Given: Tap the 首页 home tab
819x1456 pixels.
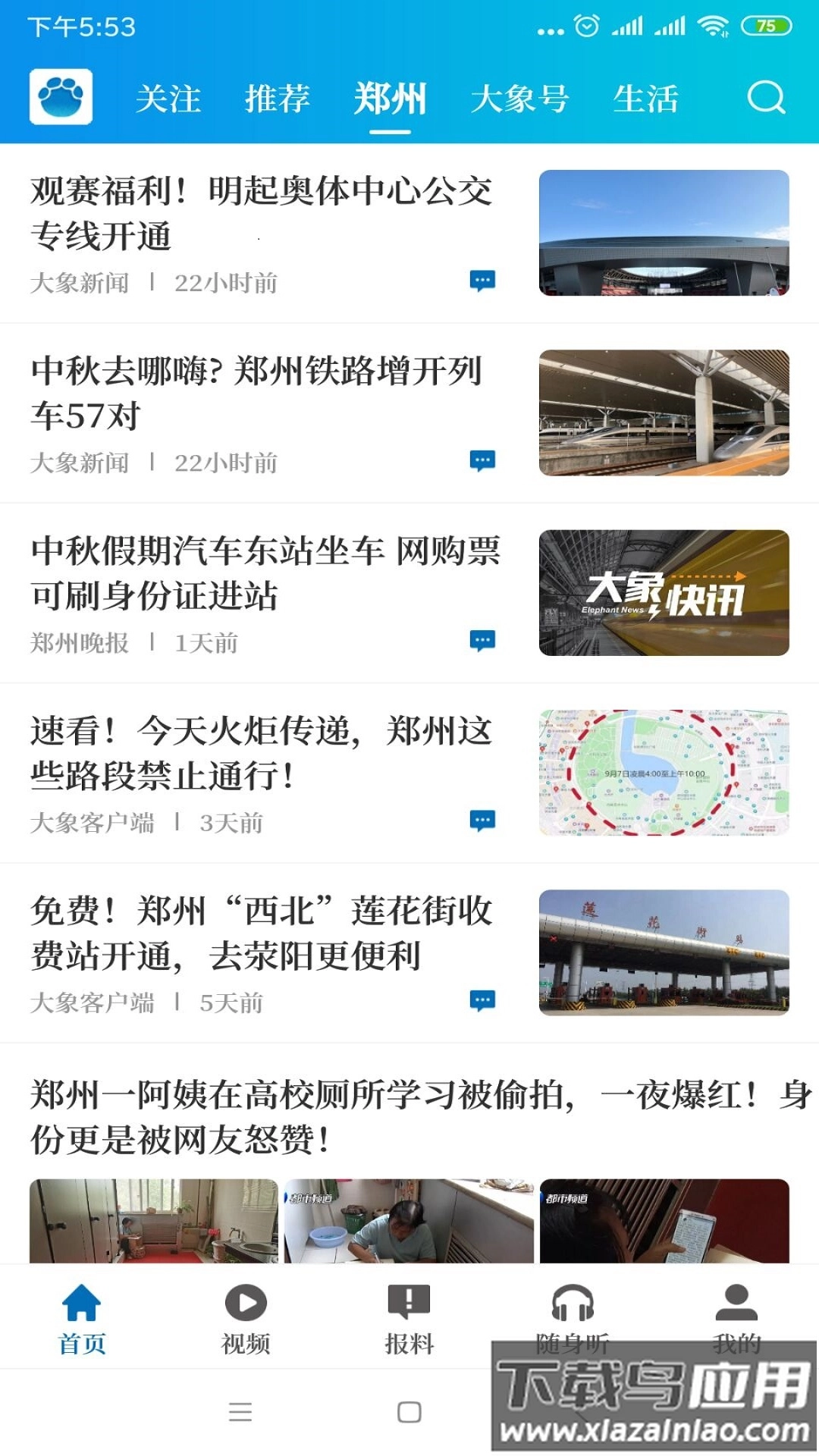Looking at the screenshot, I should pyautogui.click(x=82, y=1319).
